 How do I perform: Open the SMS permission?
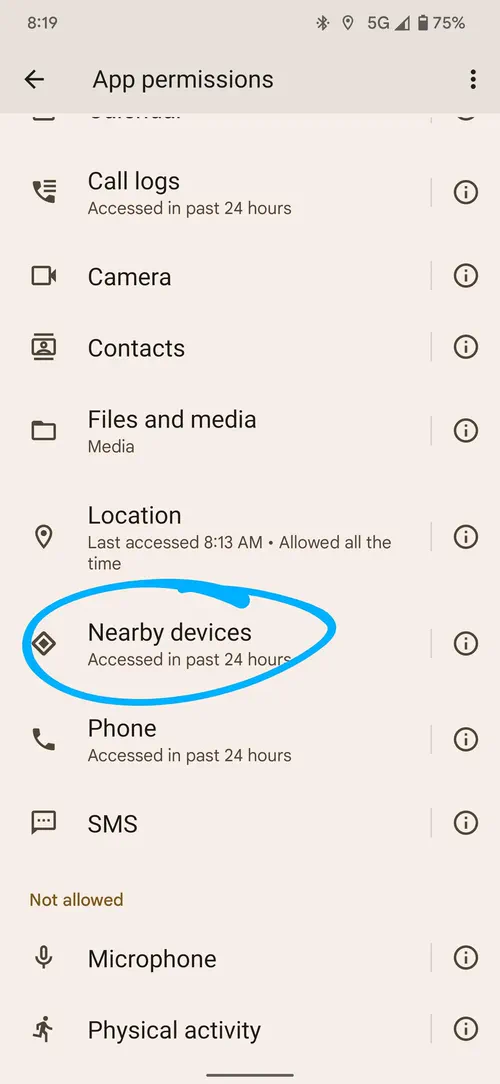pos(215,823)
